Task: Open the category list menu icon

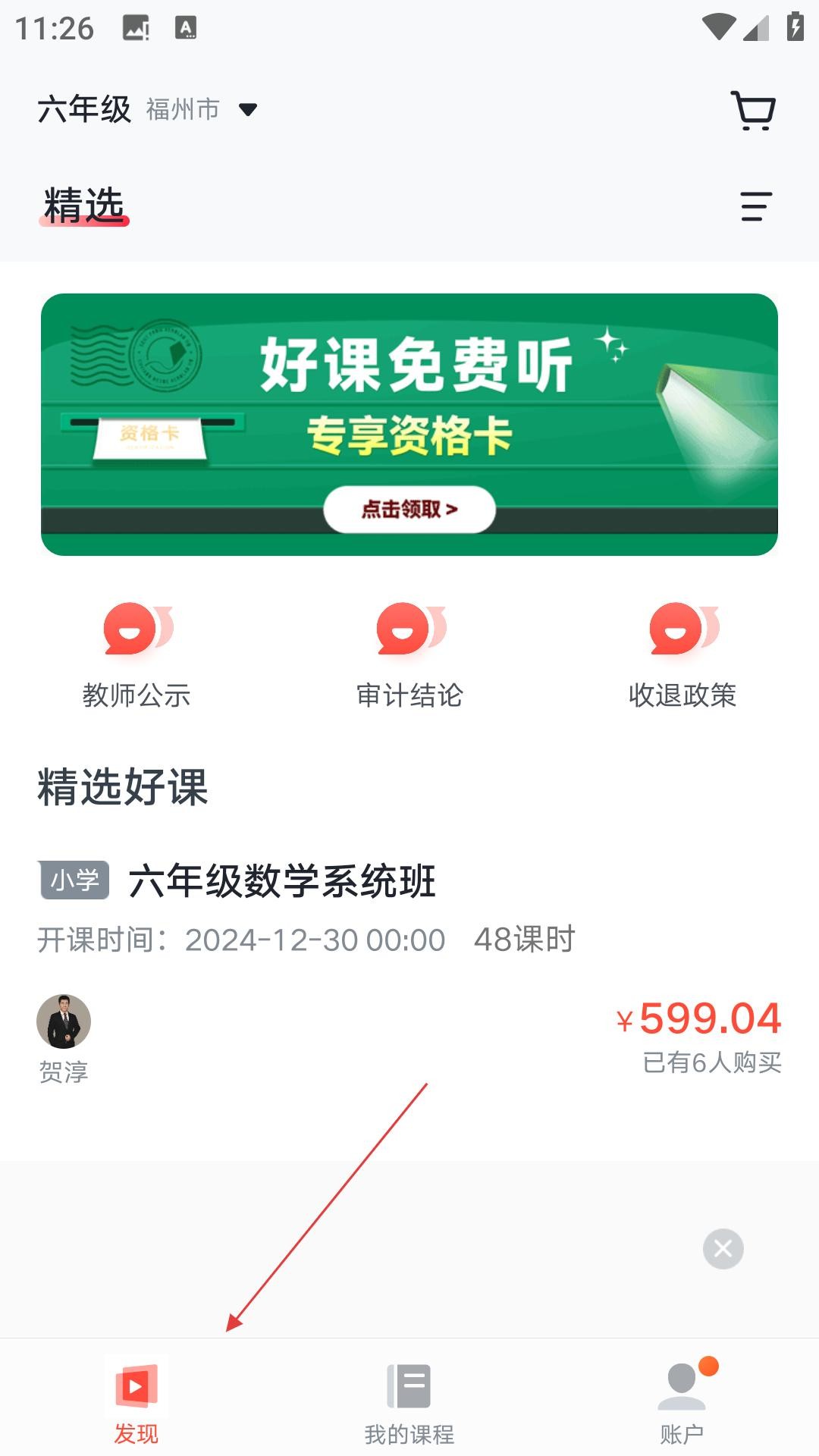Action: click(x=755, y=206)
